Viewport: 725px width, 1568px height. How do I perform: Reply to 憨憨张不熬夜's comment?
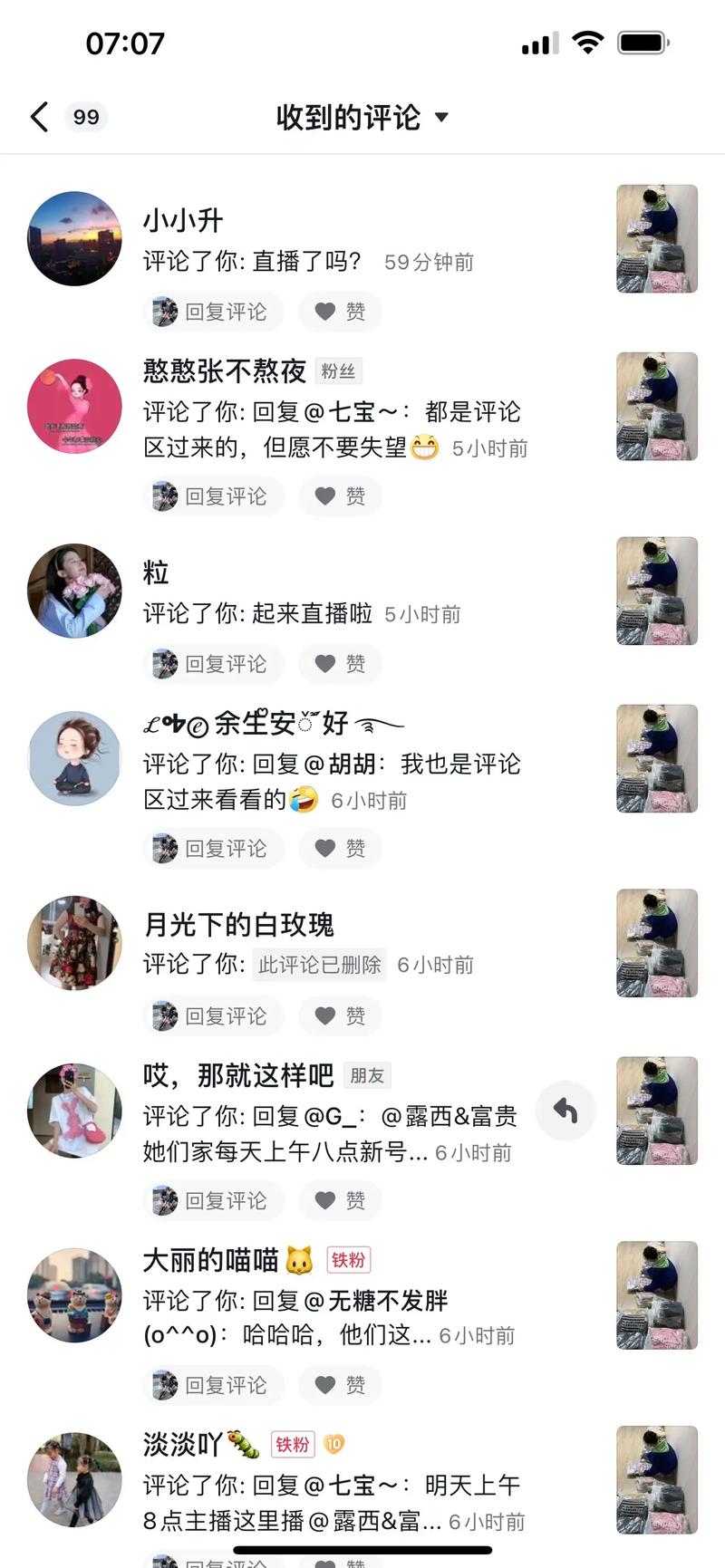[x=213, y=496]
